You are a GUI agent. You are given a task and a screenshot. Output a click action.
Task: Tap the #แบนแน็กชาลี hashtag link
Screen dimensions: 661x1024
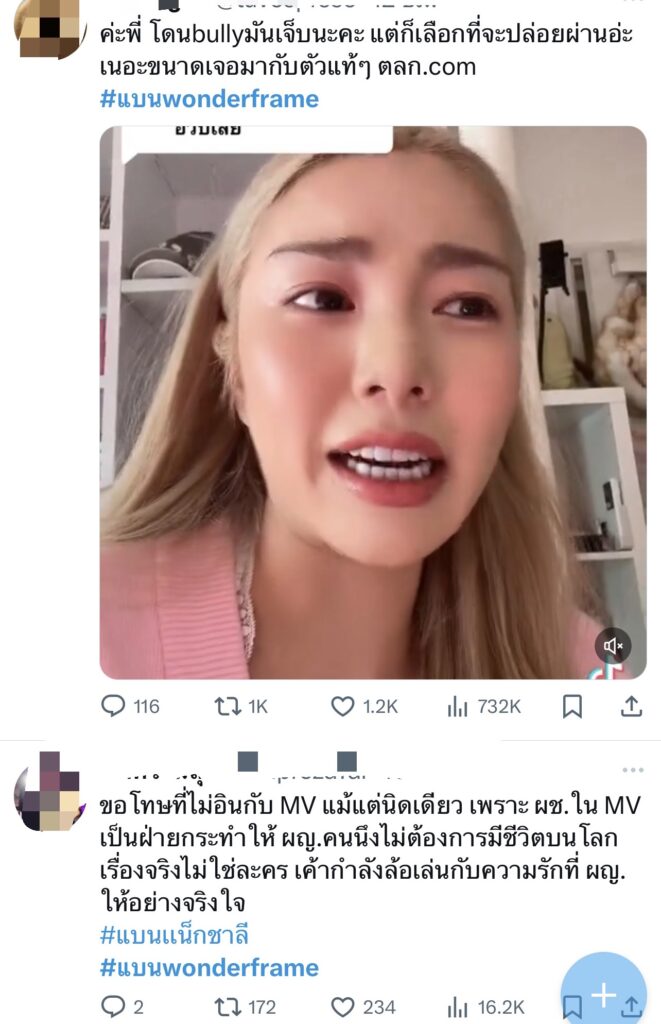(x=174, y=936)
